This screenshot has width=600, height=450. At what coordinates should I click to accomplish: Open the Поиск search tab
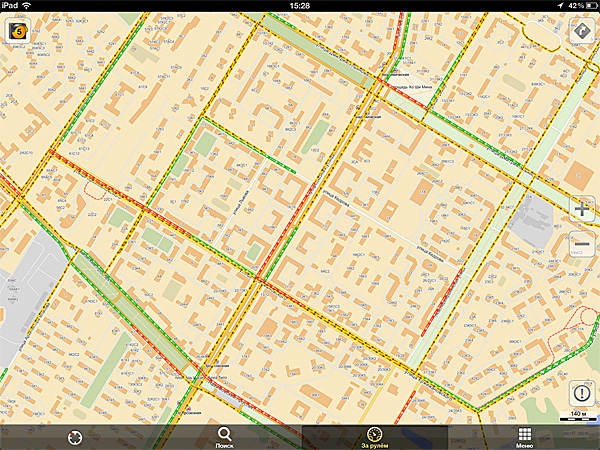tap(225, 437)
